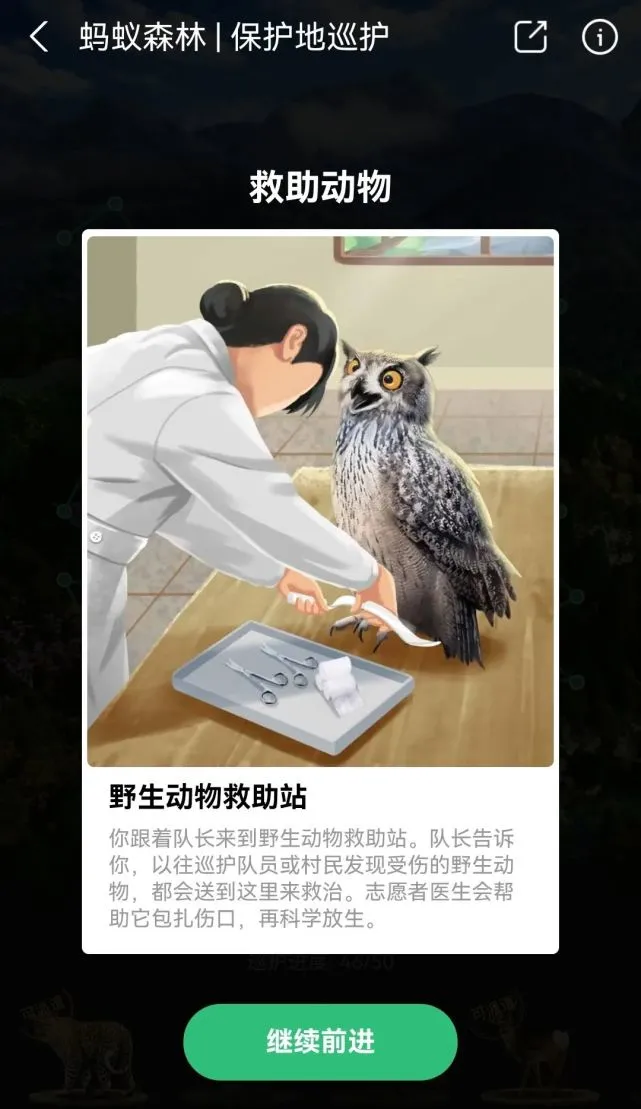Share the Ant Forest patrol page
The image size is (641, 1109).
pos(530,38)
